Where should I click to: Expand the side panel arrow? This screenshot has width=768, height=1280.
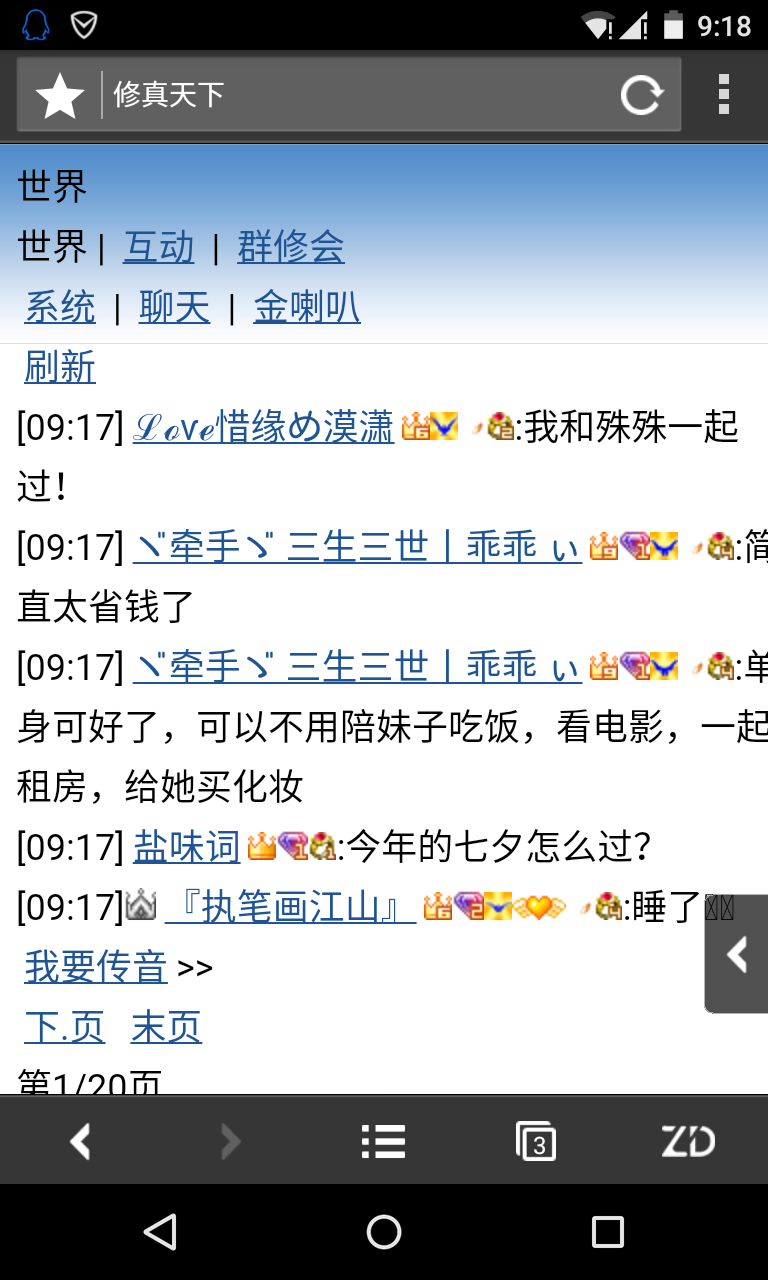[738, 955]
